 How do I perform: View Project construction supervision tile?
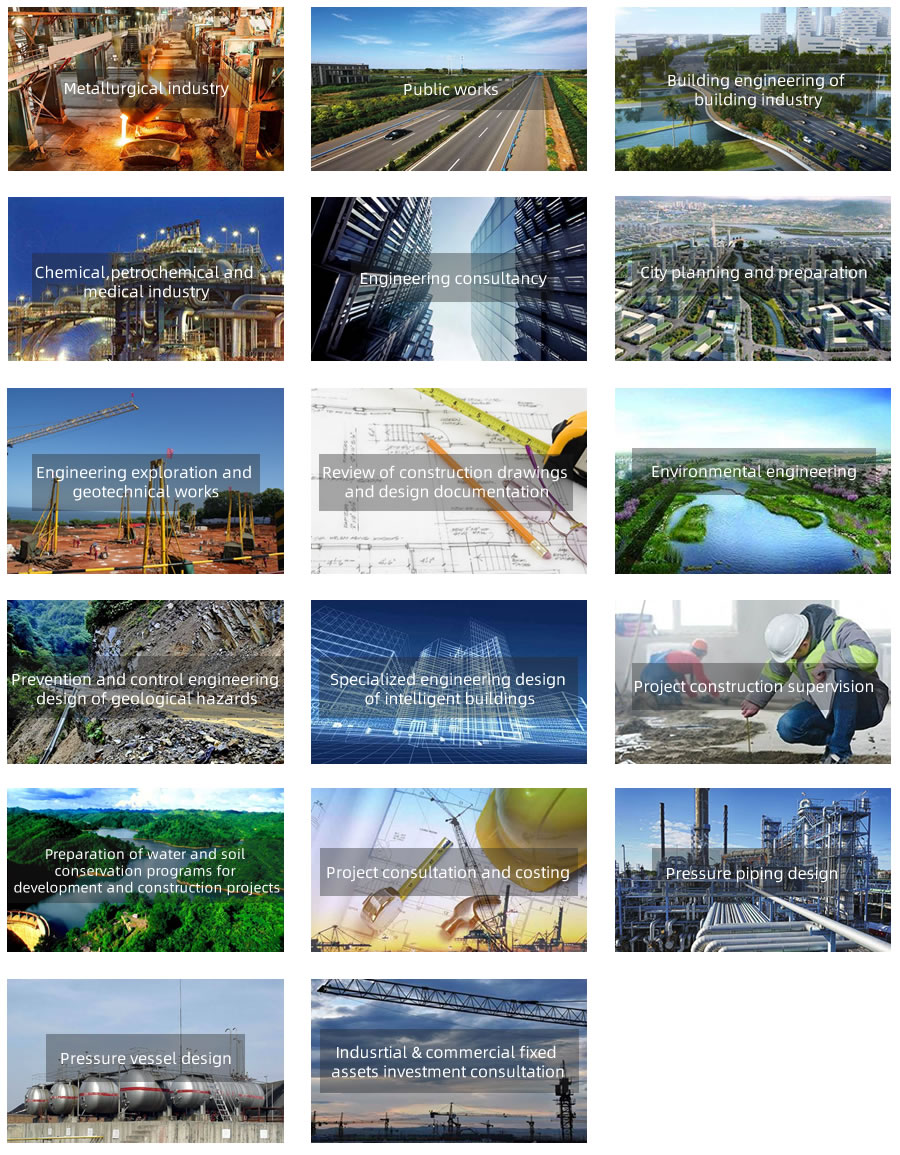pos(753,686)
